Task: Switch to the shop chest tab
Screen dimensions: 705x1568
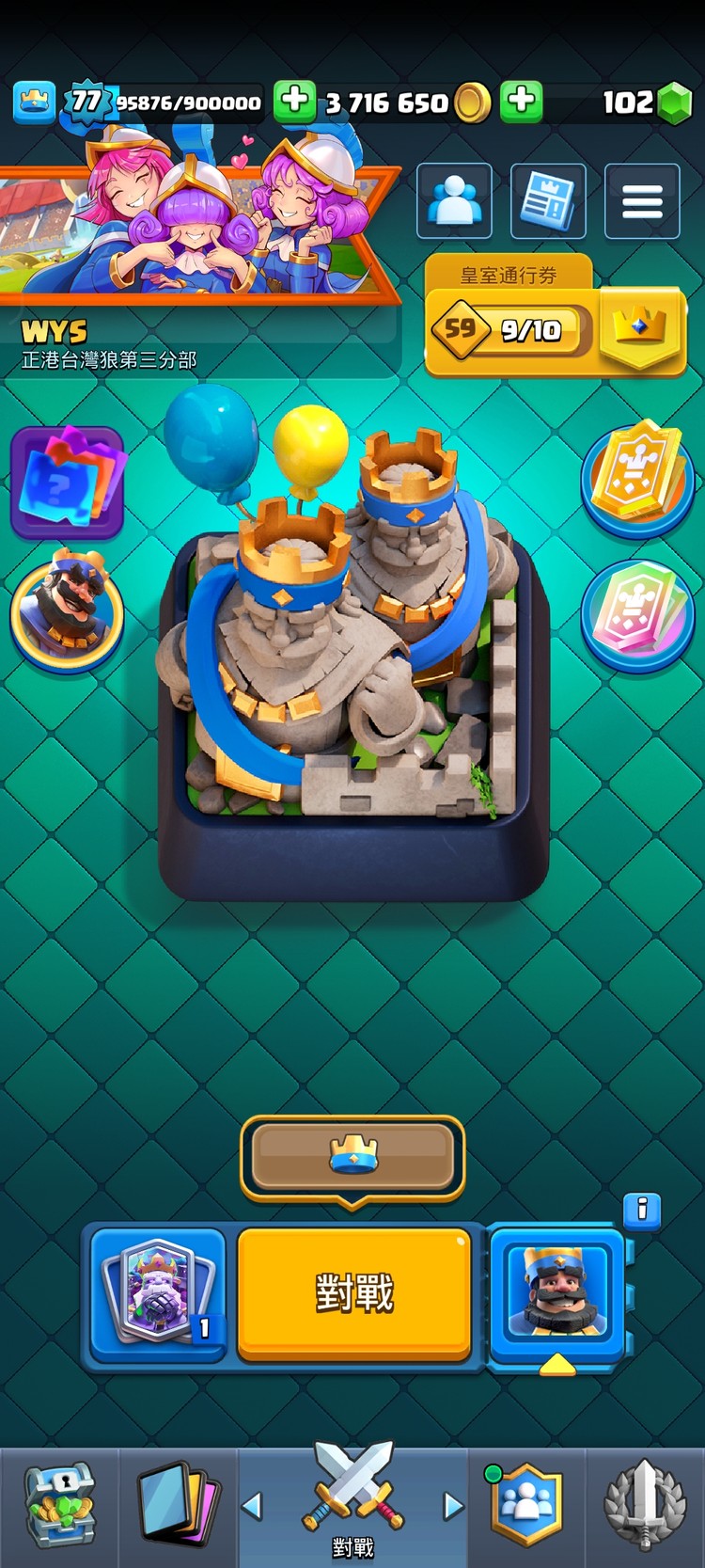Action: pyautogui.click(x=58, y=1507)
